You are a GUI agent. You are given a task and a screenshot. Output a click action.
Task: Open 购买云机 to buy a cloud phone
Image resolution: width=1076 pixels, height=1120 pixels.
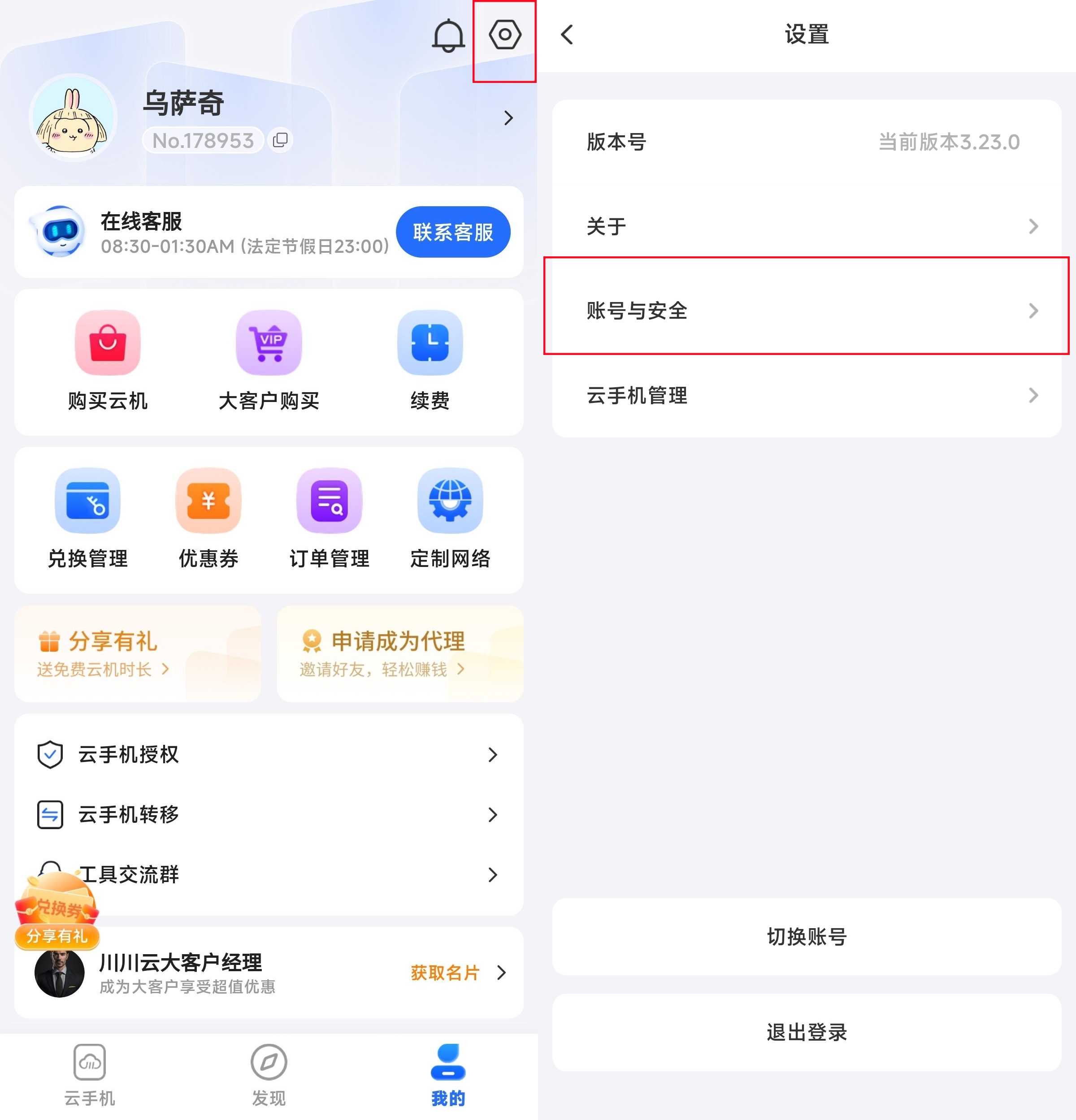108,360
